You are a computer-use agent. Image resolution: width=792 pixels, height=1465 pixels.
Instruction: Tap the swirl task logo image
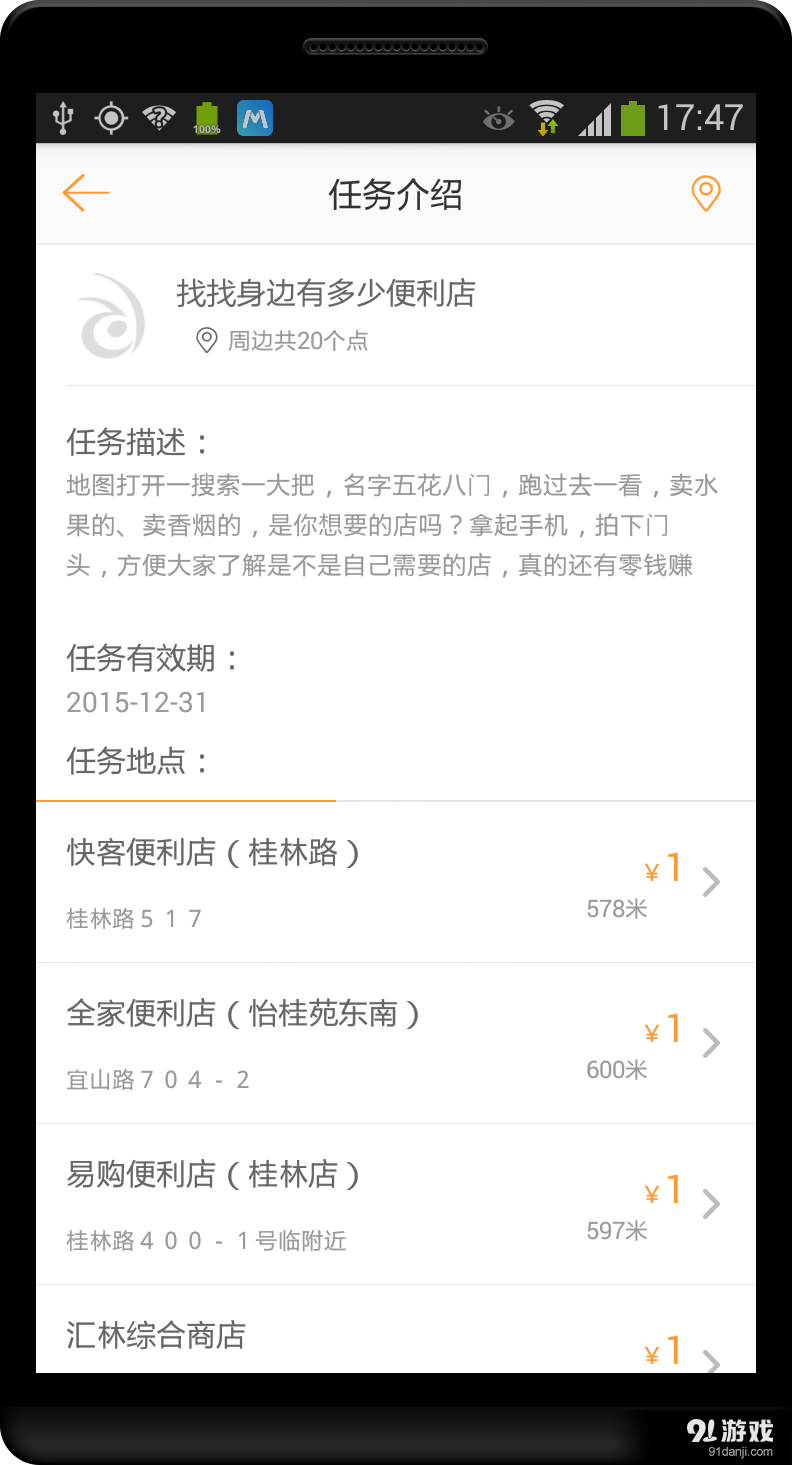click(x=110, y=315)
